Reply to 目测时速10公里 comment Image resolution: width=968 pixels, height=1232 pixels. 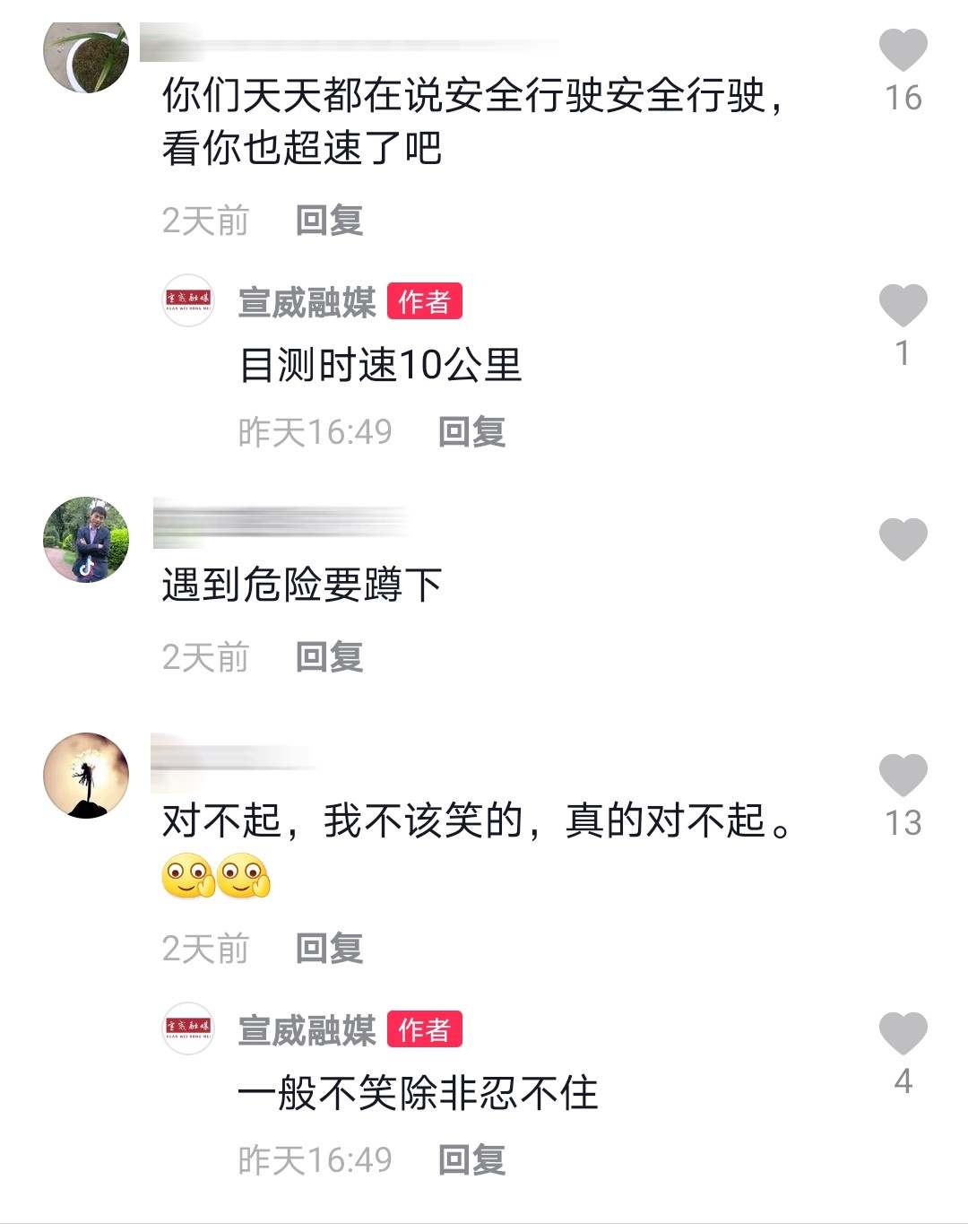(471, 432)
